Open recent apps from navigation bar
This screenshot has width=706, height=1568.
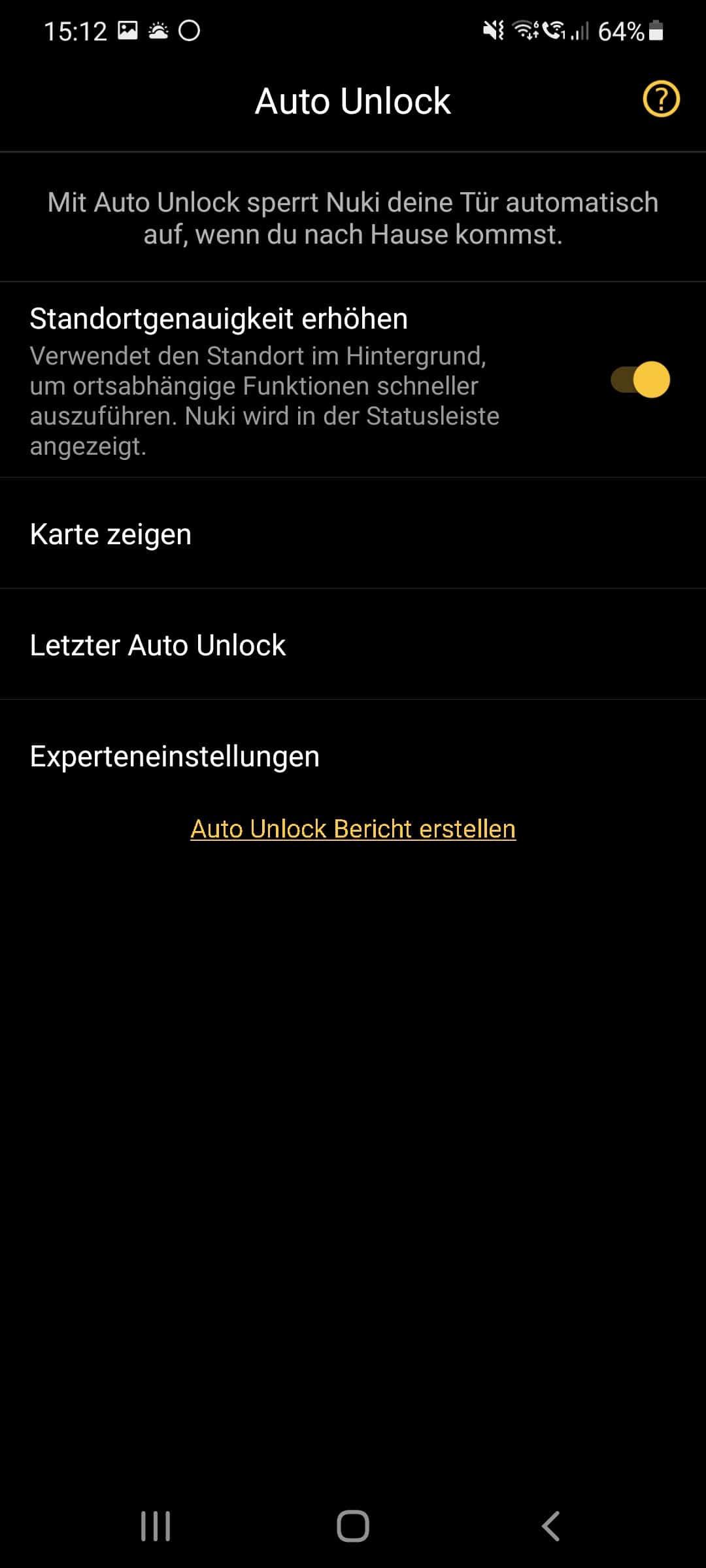156,1526
